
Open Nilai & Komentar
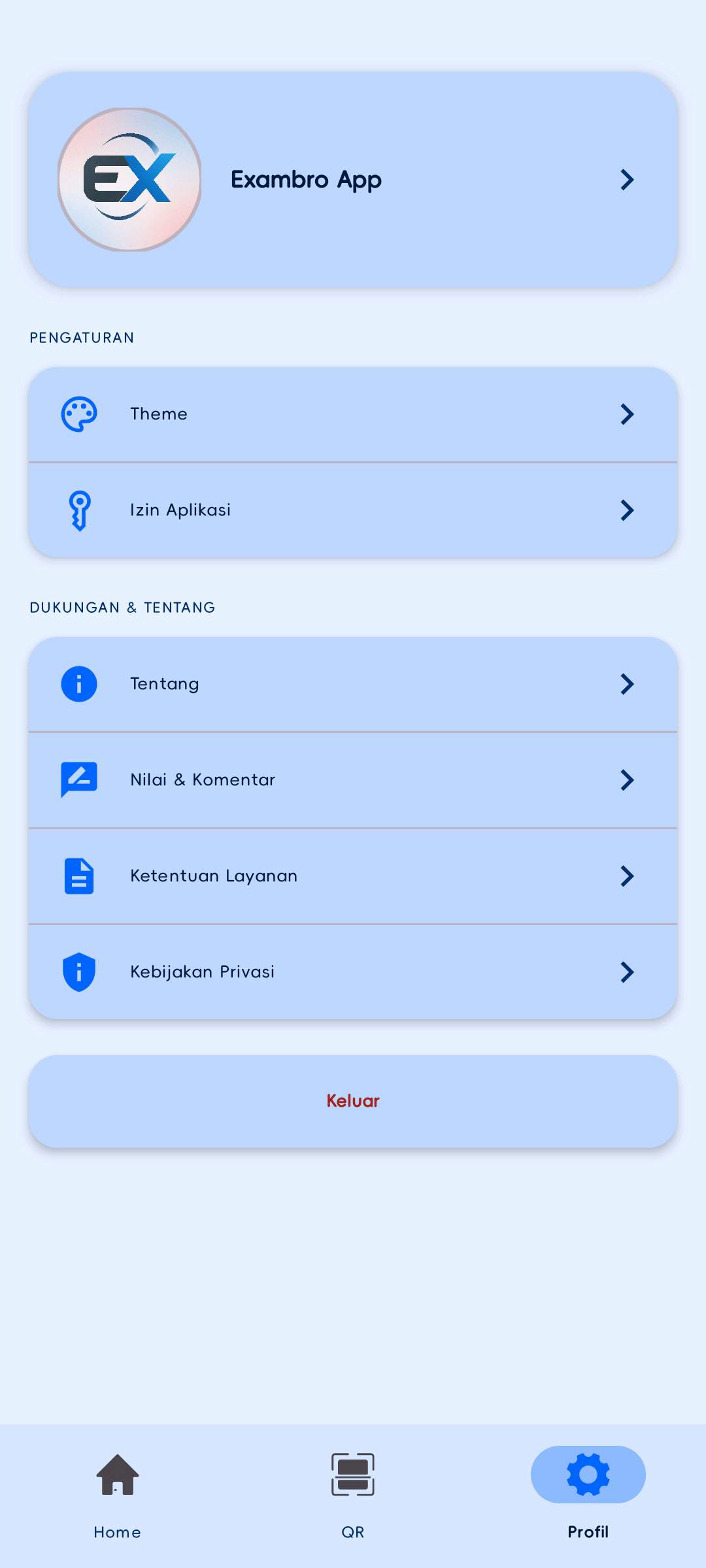tap(353, 780)
